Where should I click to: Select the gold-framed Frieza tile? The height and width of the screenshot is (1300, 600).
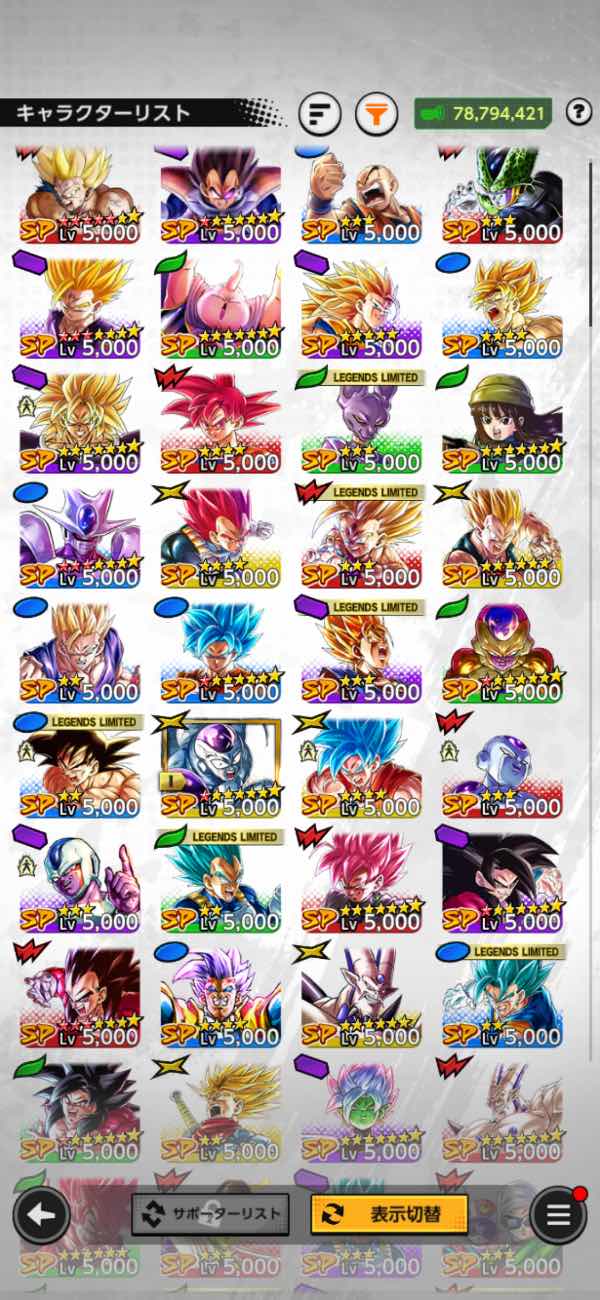(220, 770)
